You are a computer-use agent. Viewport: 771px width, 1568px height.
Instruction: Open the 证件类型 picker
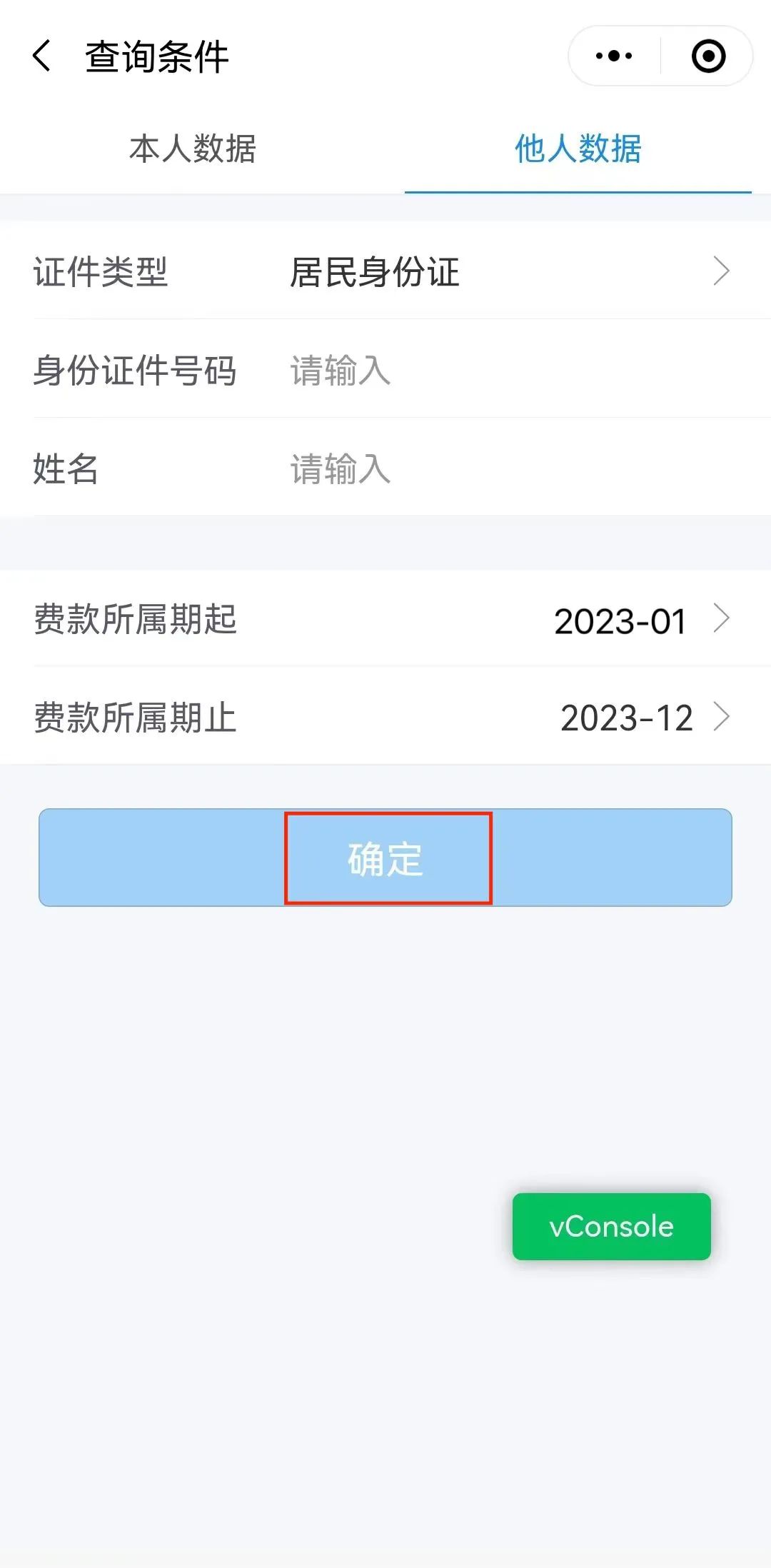pyautogui.click(x=385, y=271)
